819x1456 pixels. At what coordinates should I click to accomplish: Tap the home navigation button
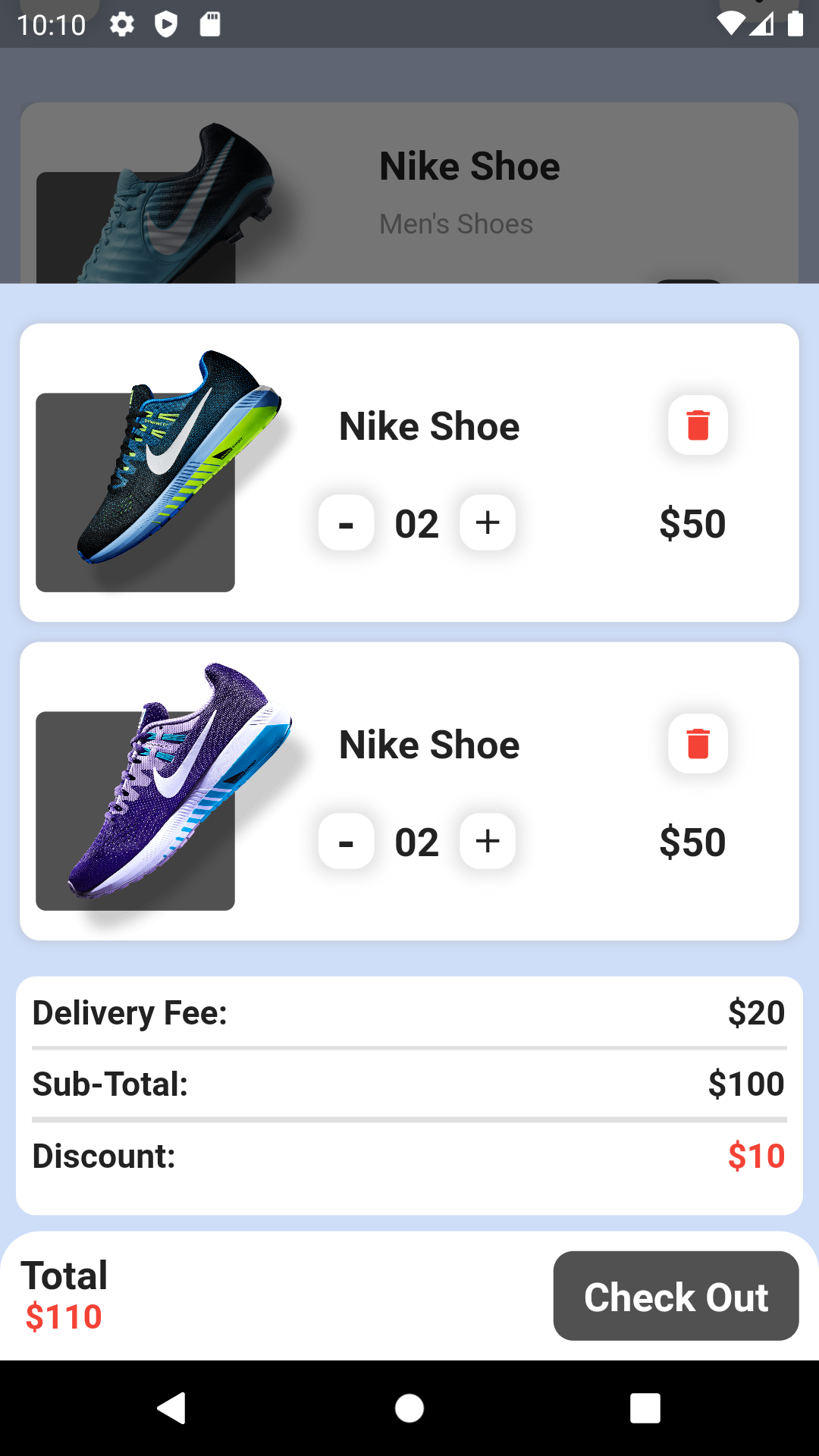pyautogui.click(x=409, y=1409)
